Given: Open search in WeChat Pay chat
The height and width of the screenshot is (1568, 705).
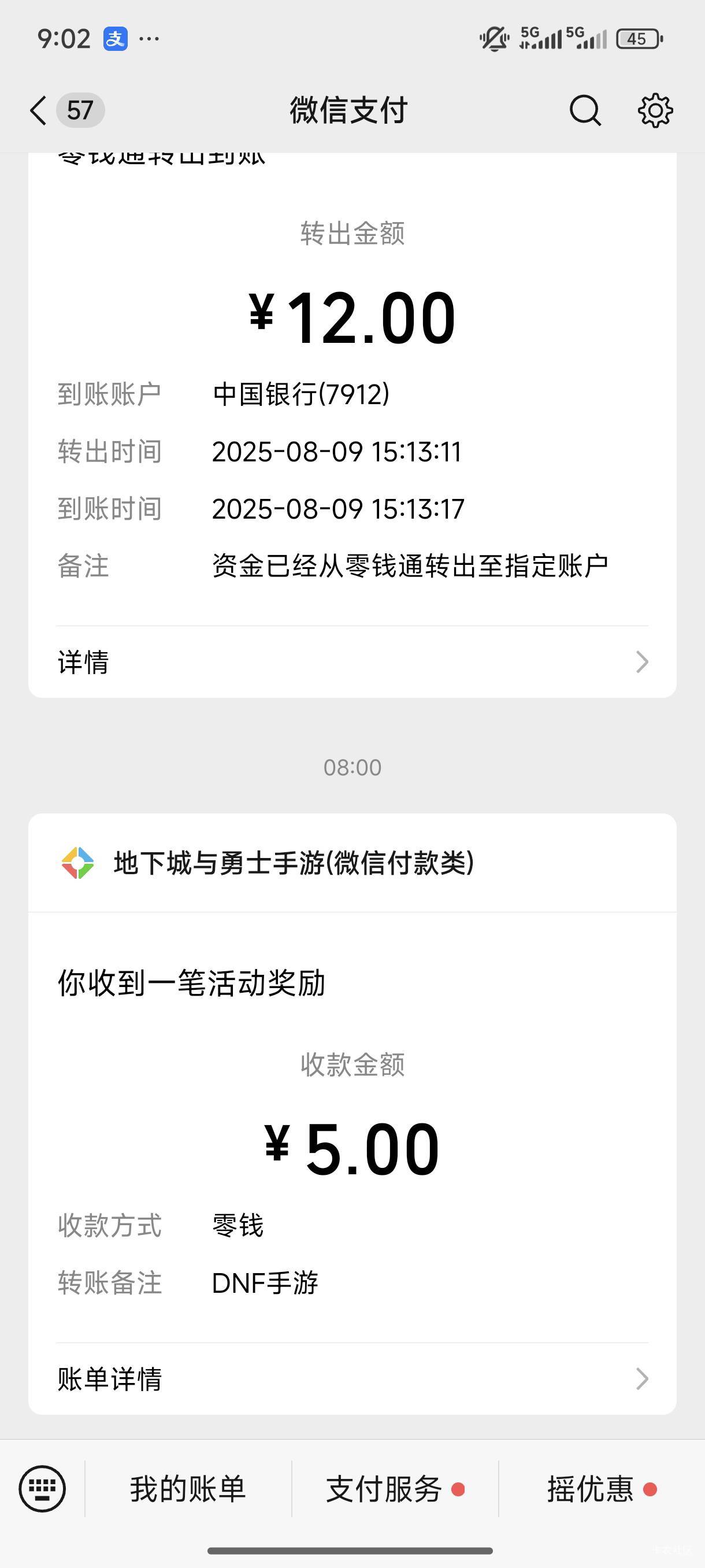Looking at the screenshot, I should pos(585,110).
